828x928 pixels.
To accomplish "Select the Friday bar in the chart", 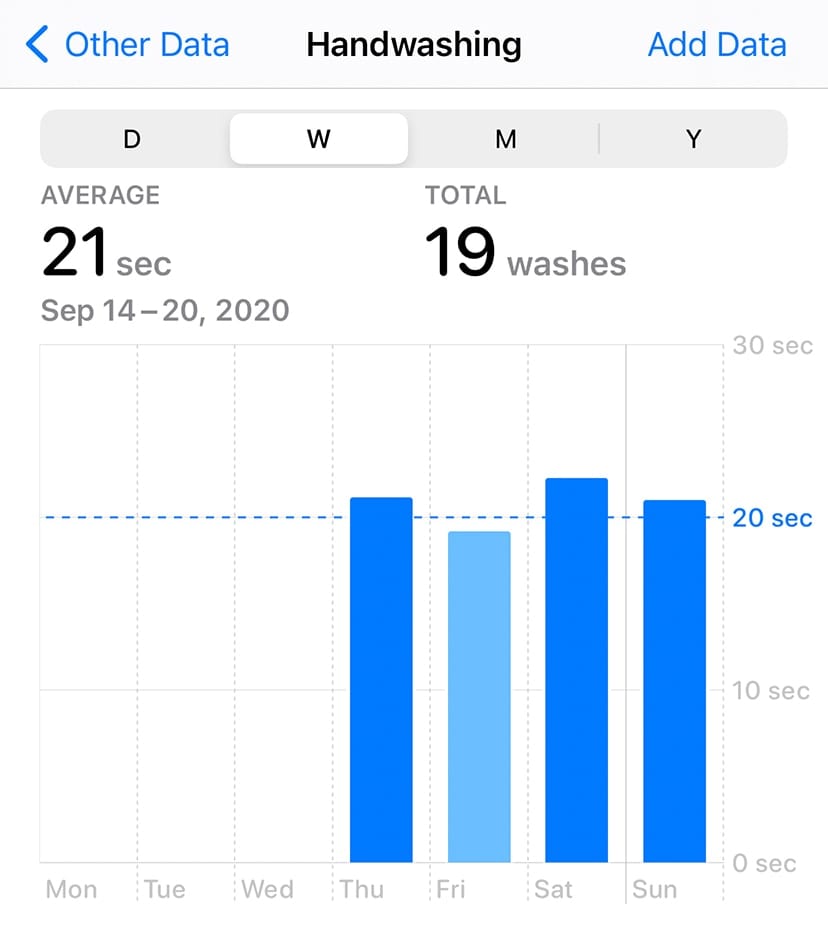I will (479, 697).
